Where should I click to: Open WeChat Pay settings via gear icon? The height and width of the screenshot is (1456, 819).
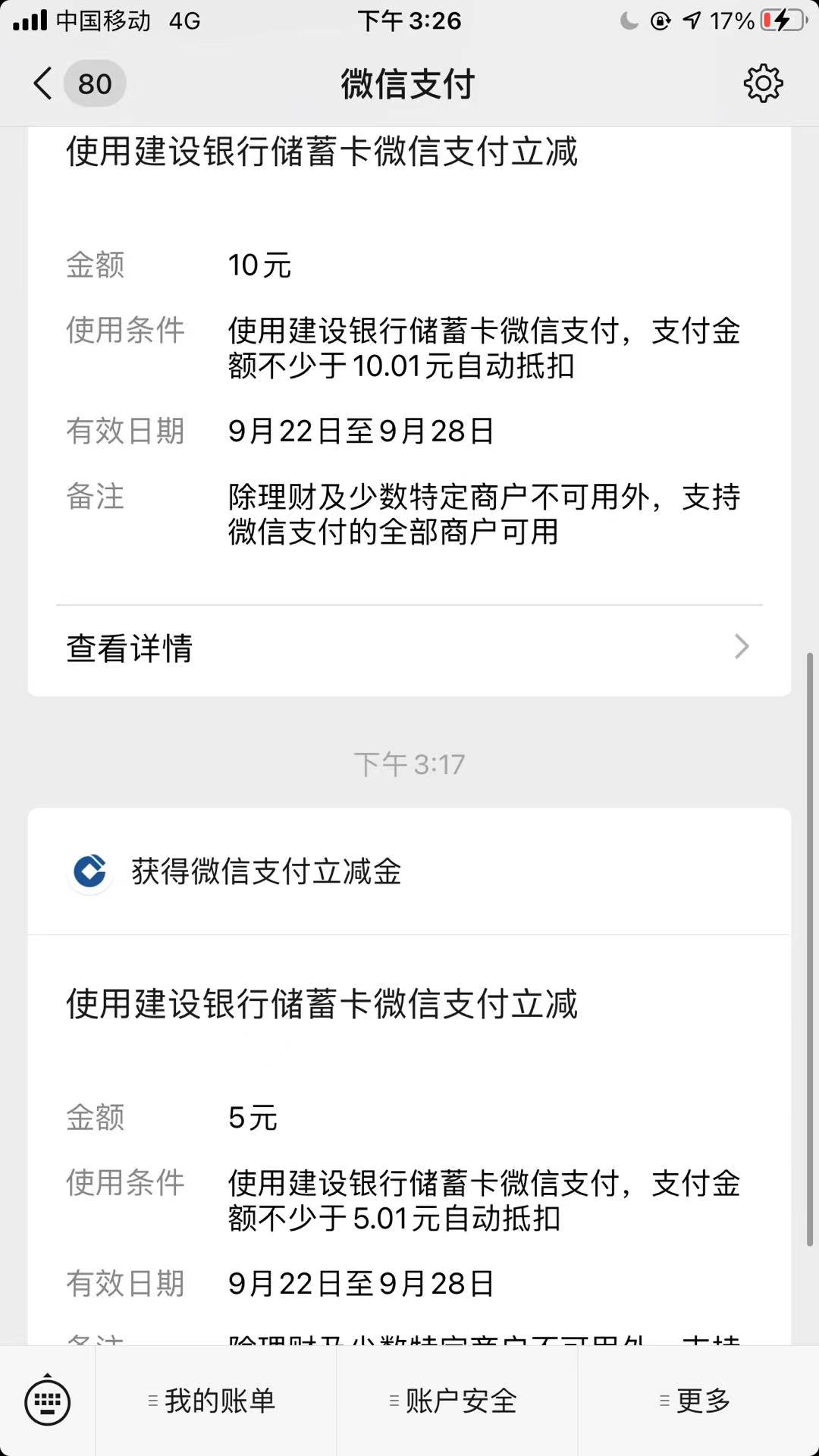[764, 83]
